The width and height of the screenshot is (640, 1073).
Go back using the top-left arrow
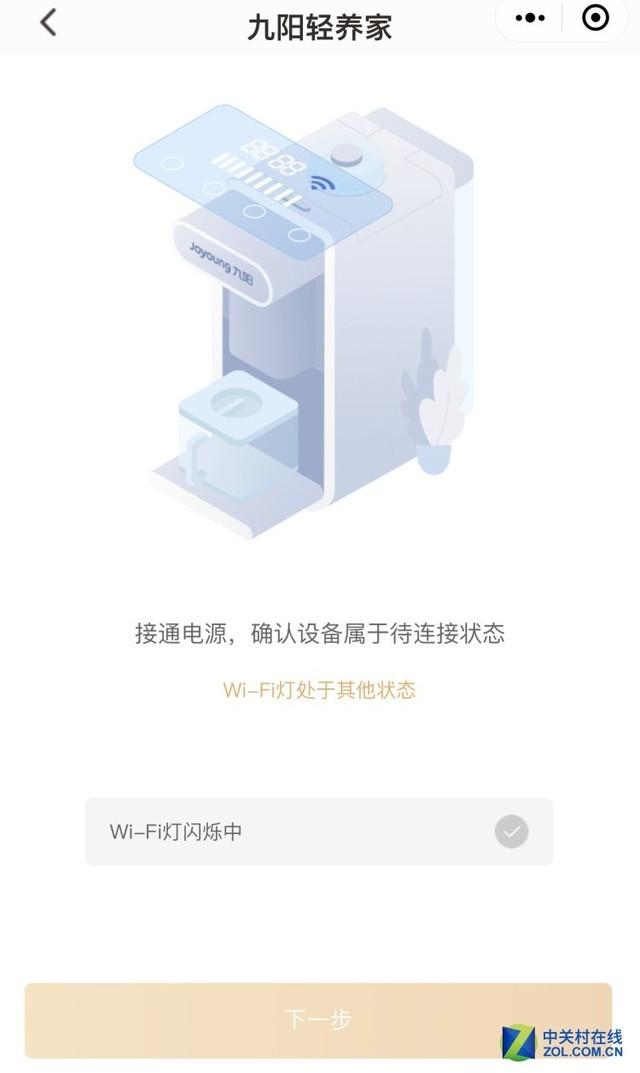(x=48, y=22)
